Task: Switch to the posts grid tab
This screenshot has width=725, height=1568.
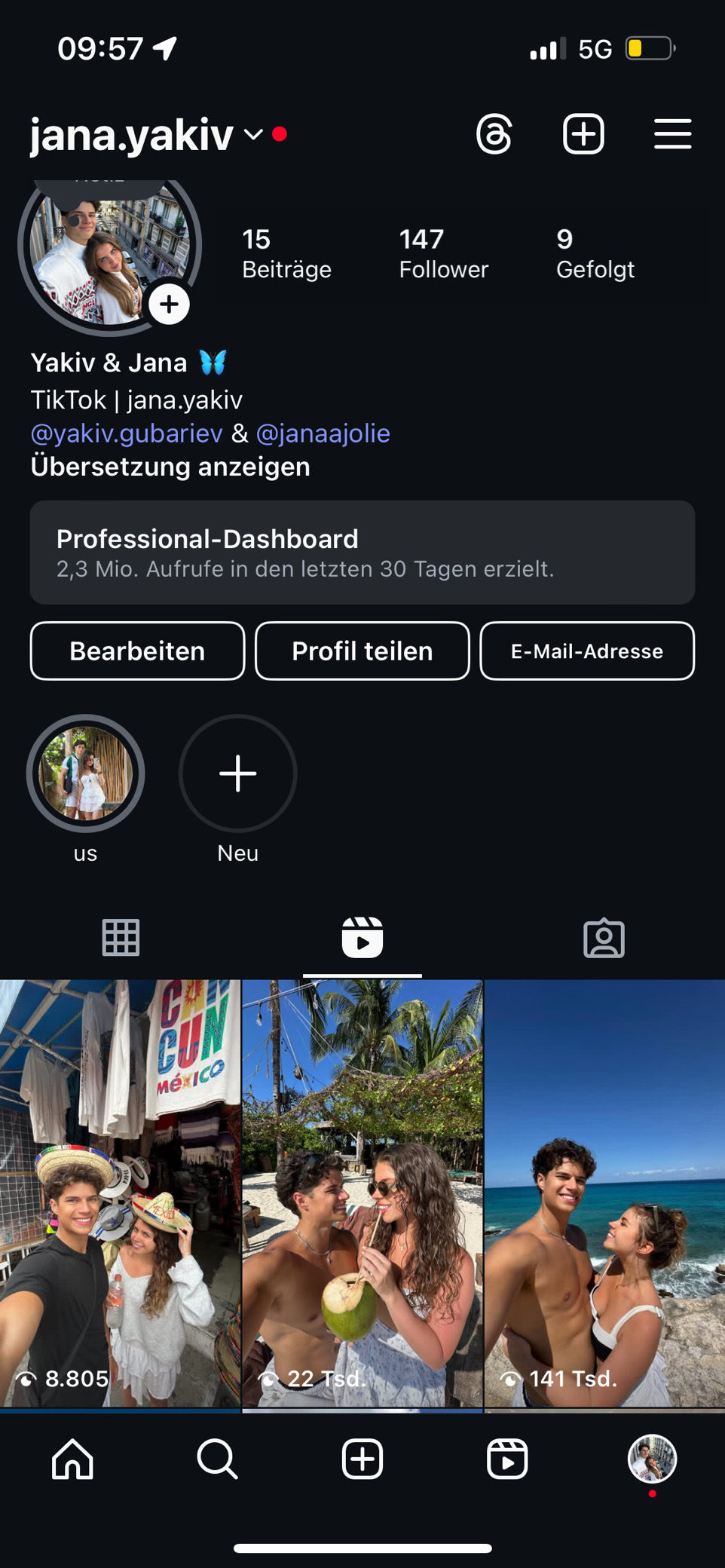Action: (x=121, y=938)
